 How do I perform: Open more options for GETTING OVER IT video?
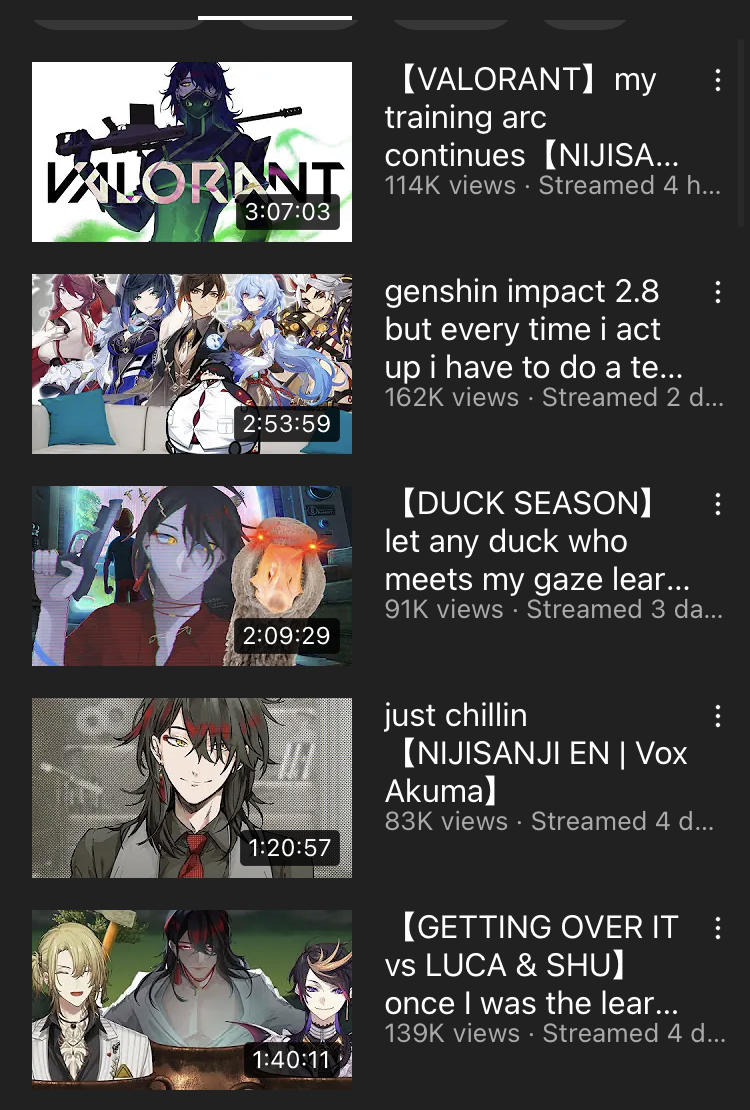pyautogui.click(x=717, y=929)
